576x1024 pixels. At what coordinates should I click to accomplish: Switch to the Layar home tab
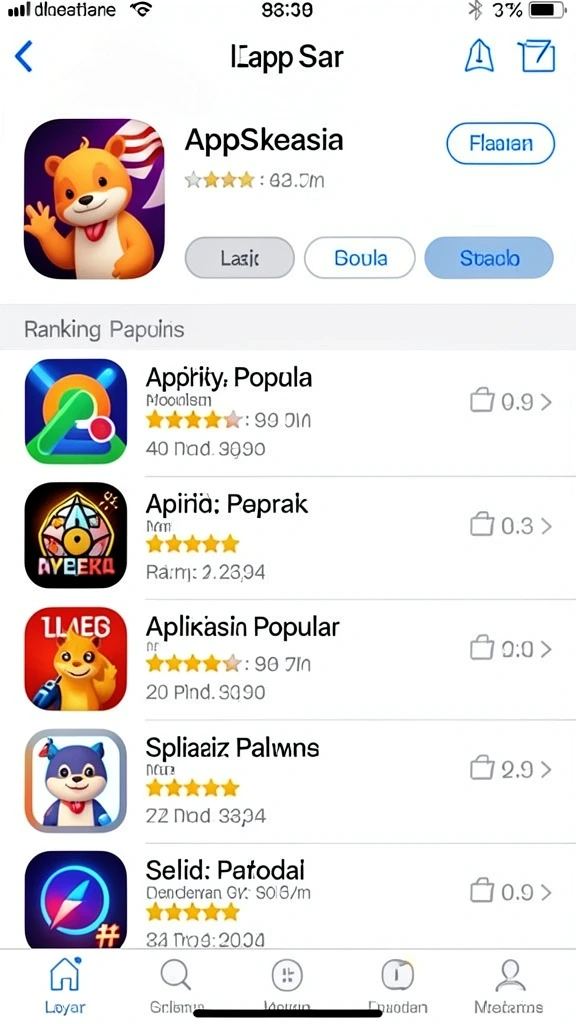65,985
